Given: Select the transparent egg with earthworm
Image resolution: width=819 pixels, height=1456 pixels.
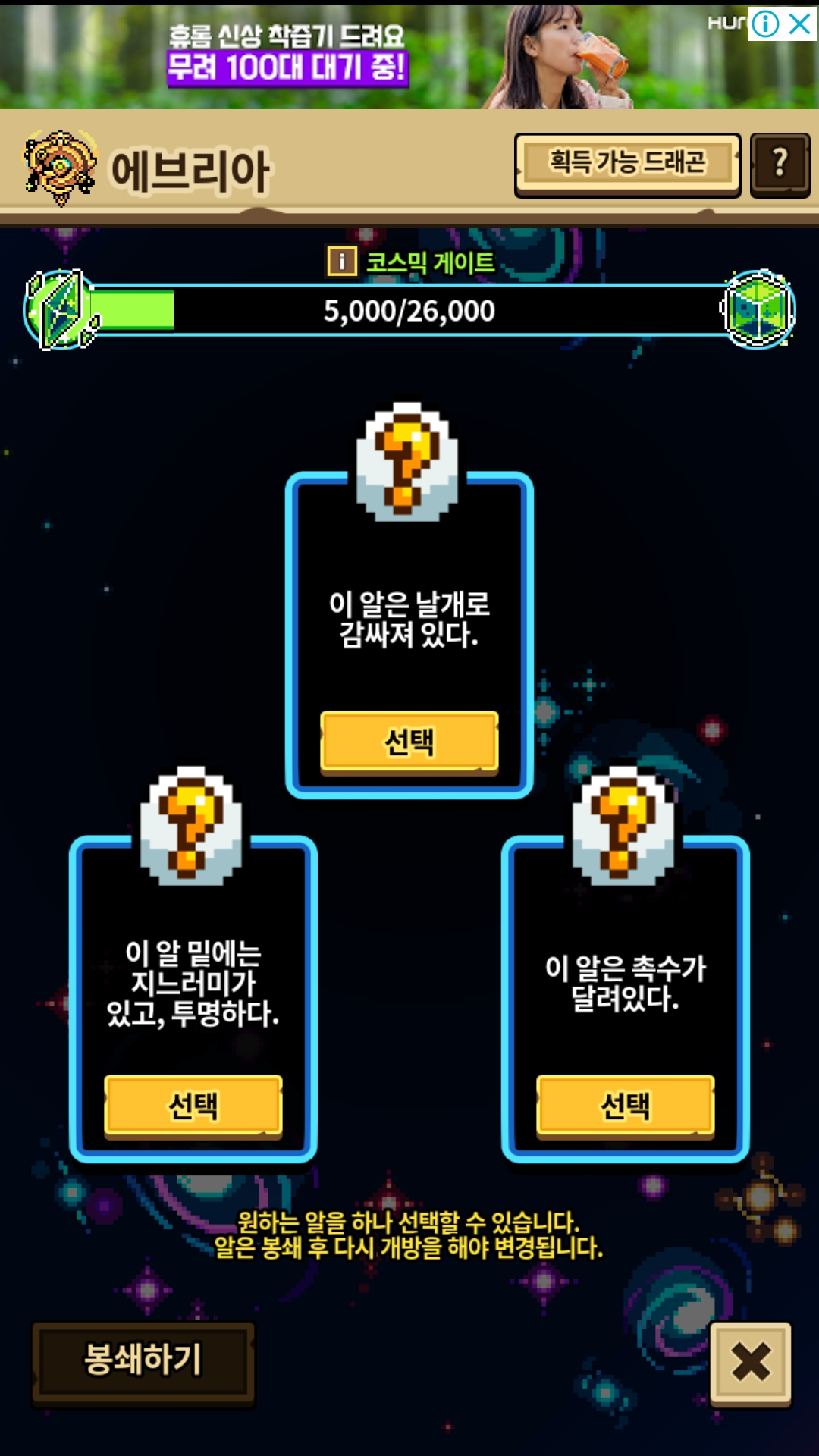Looking at the screenshot, I should coord(193,1106).
